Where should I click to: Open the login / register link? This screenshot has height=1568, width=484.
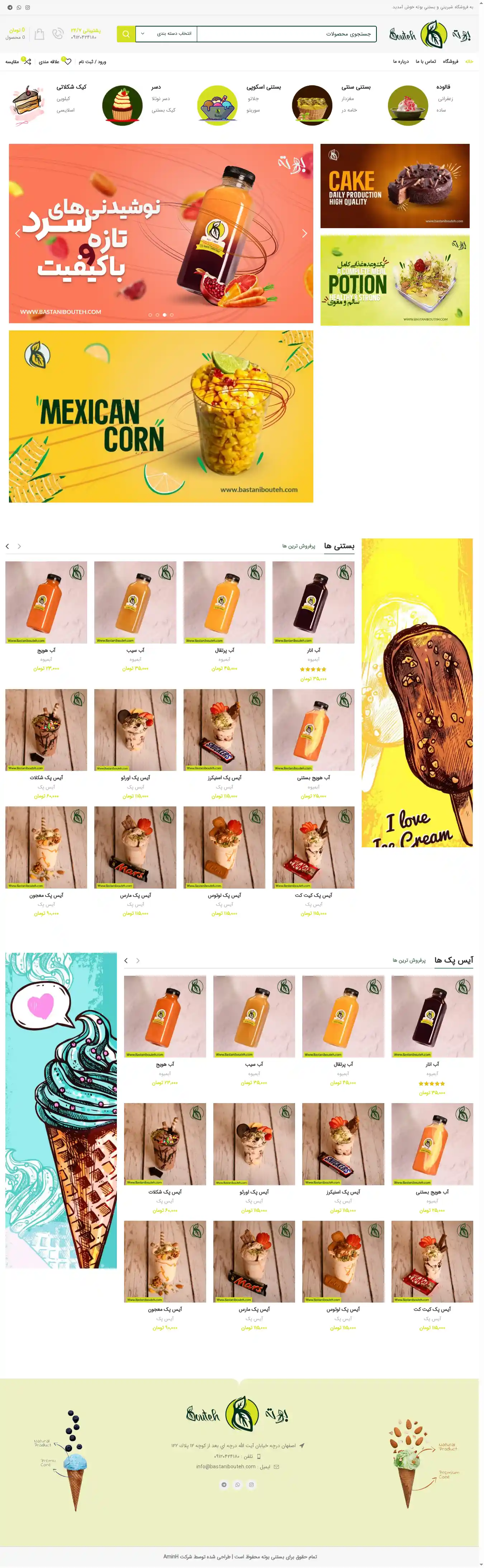92,61
